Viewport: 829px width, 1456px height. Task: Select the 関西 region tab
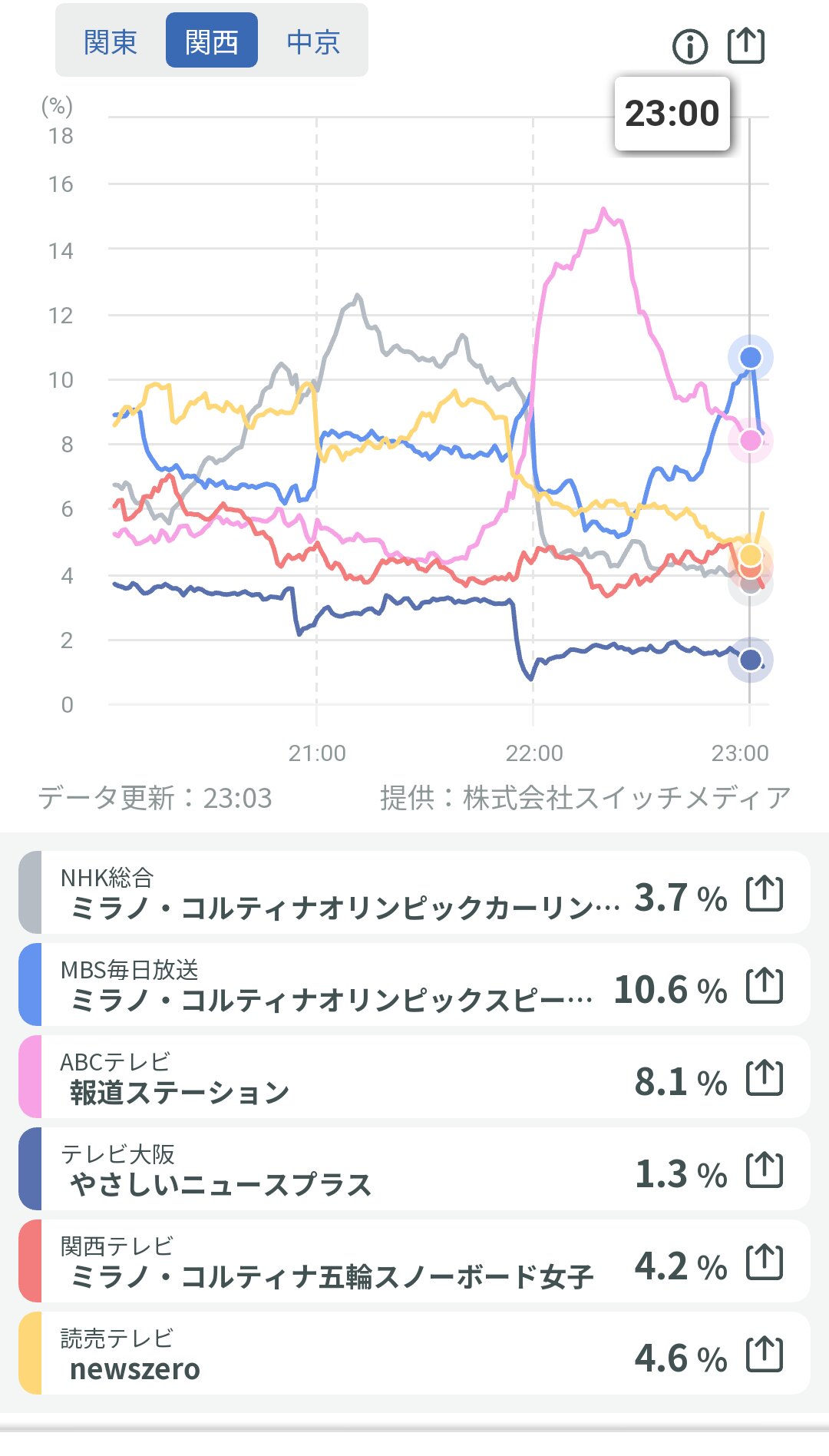212,41
